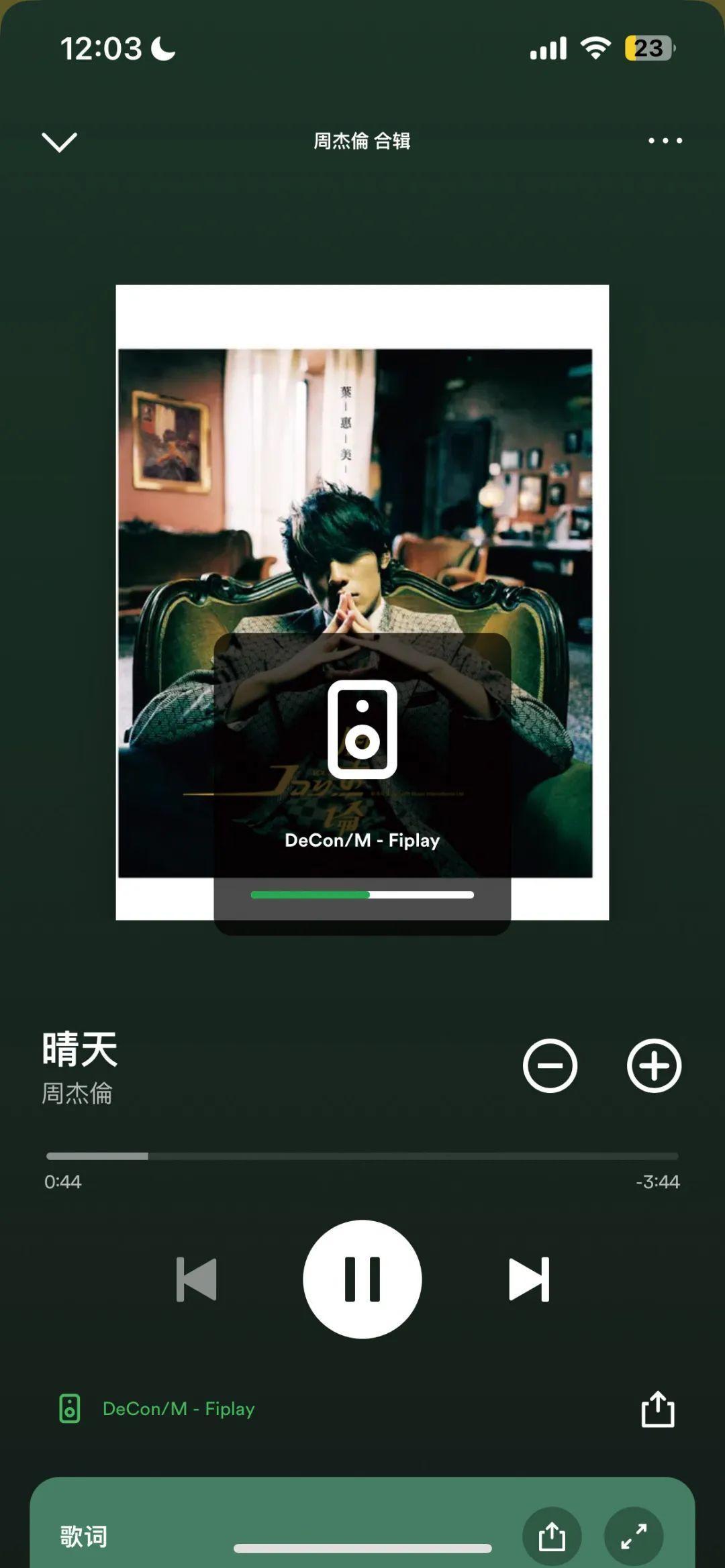The height and width of the screenshot is (1568, 725).
Task: Adjust the DeCon/M speaker volume bar
Action: (362, 894)
